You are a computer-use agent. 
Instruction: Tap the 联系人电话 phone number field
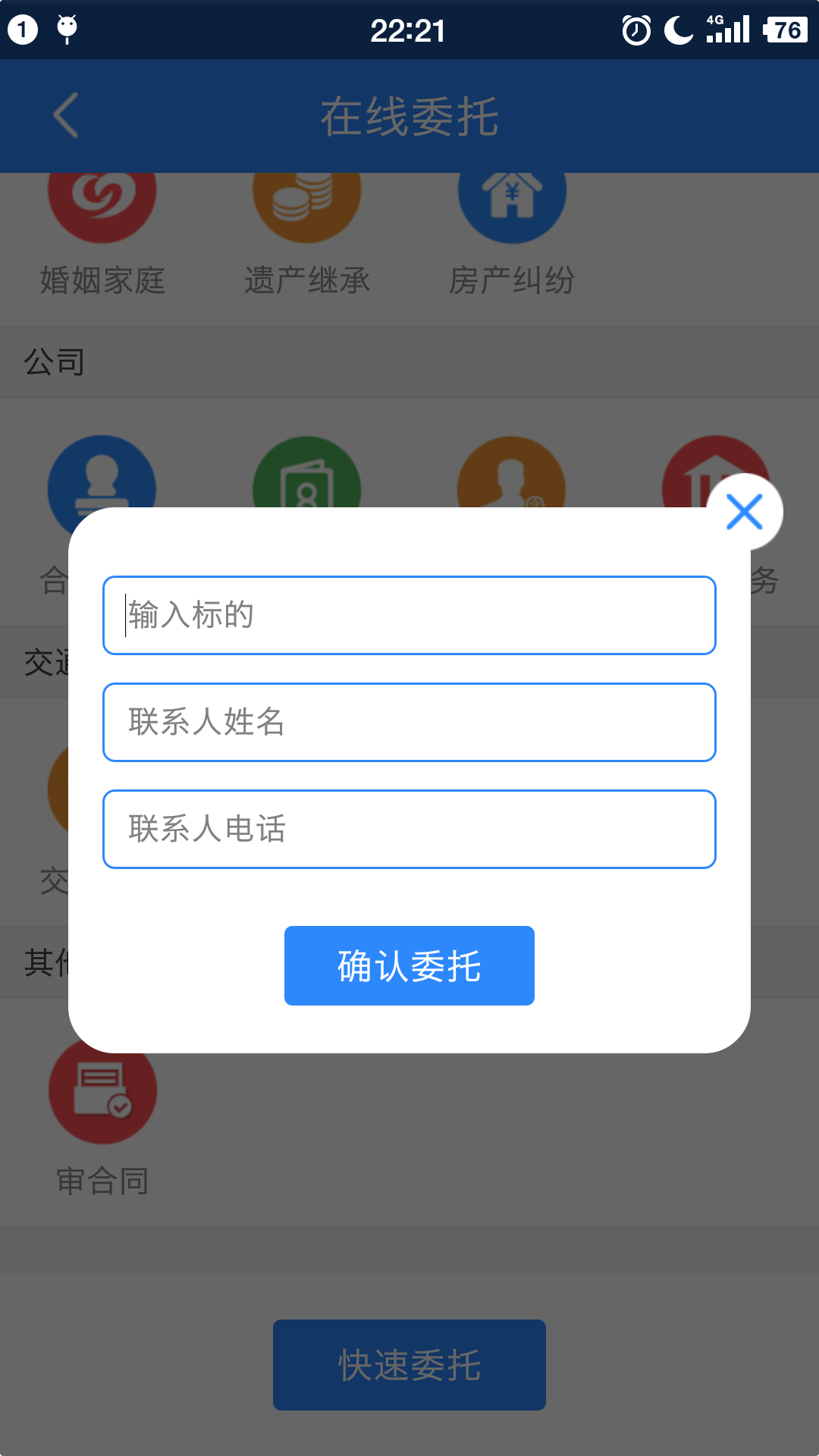(409, 829)
